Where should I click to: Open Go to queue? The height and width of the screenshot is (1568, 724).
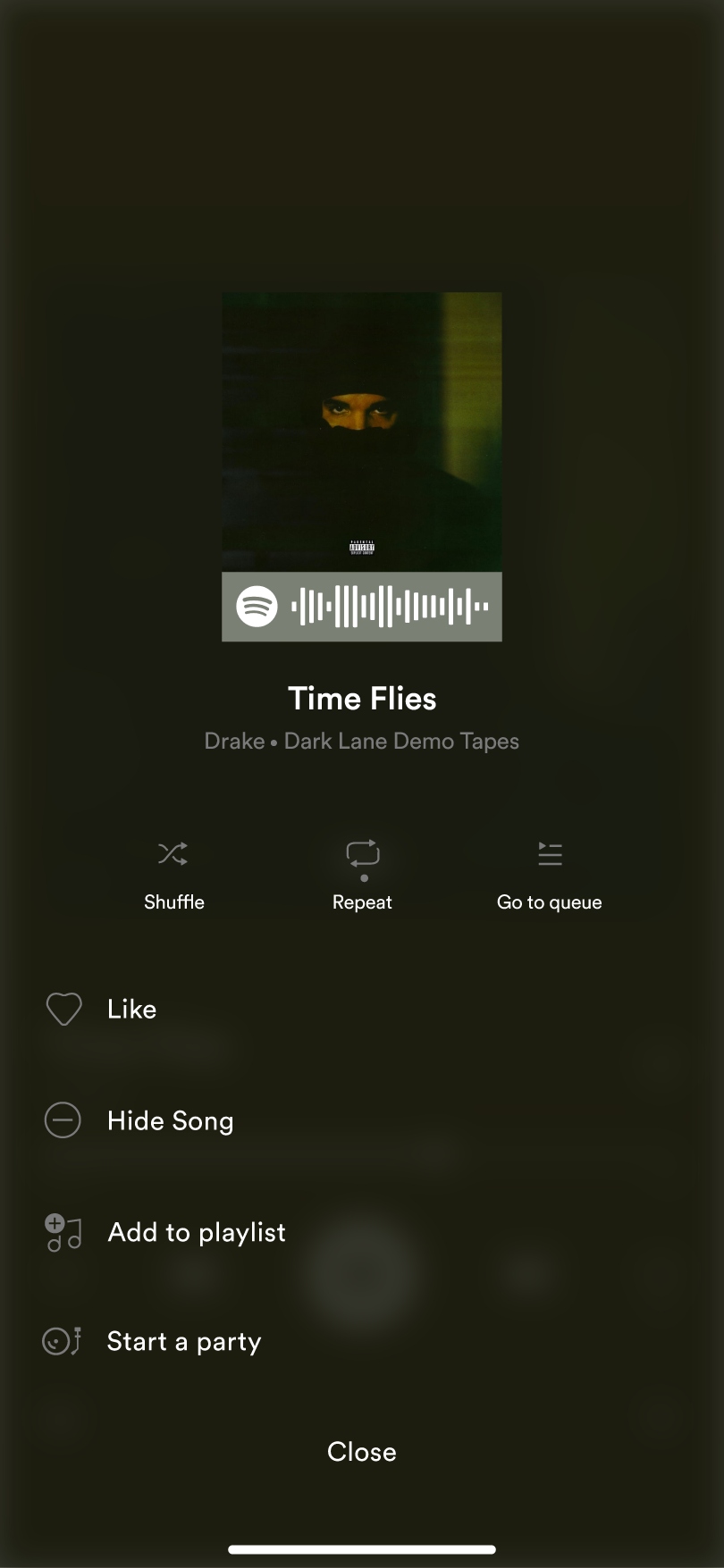(549, 875)
